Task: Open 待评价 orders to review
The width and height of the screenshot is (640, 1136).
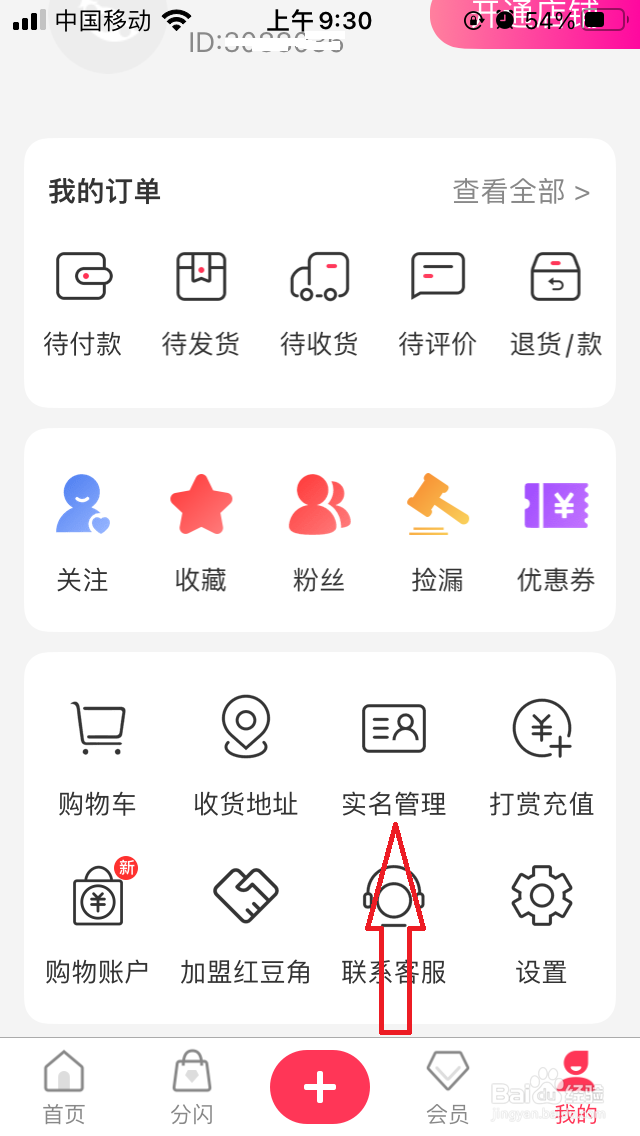Action: (x=437, y=304)
